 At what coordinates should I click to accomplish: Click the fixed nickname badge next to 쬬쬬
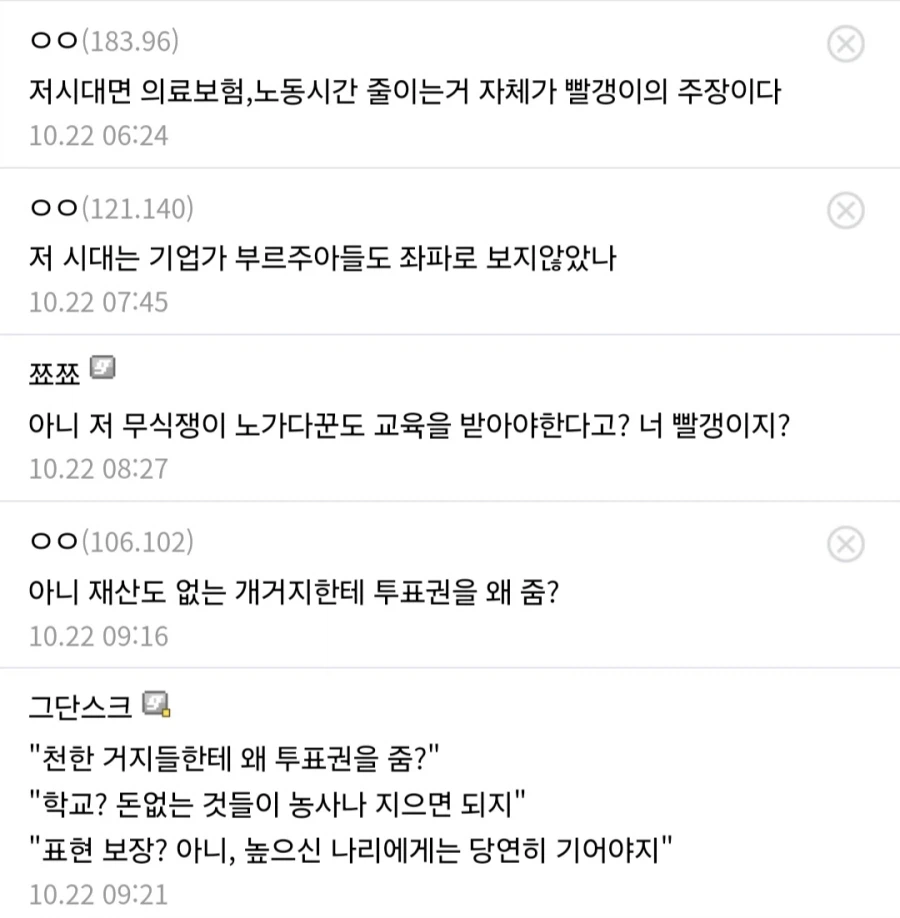point(100,368)
